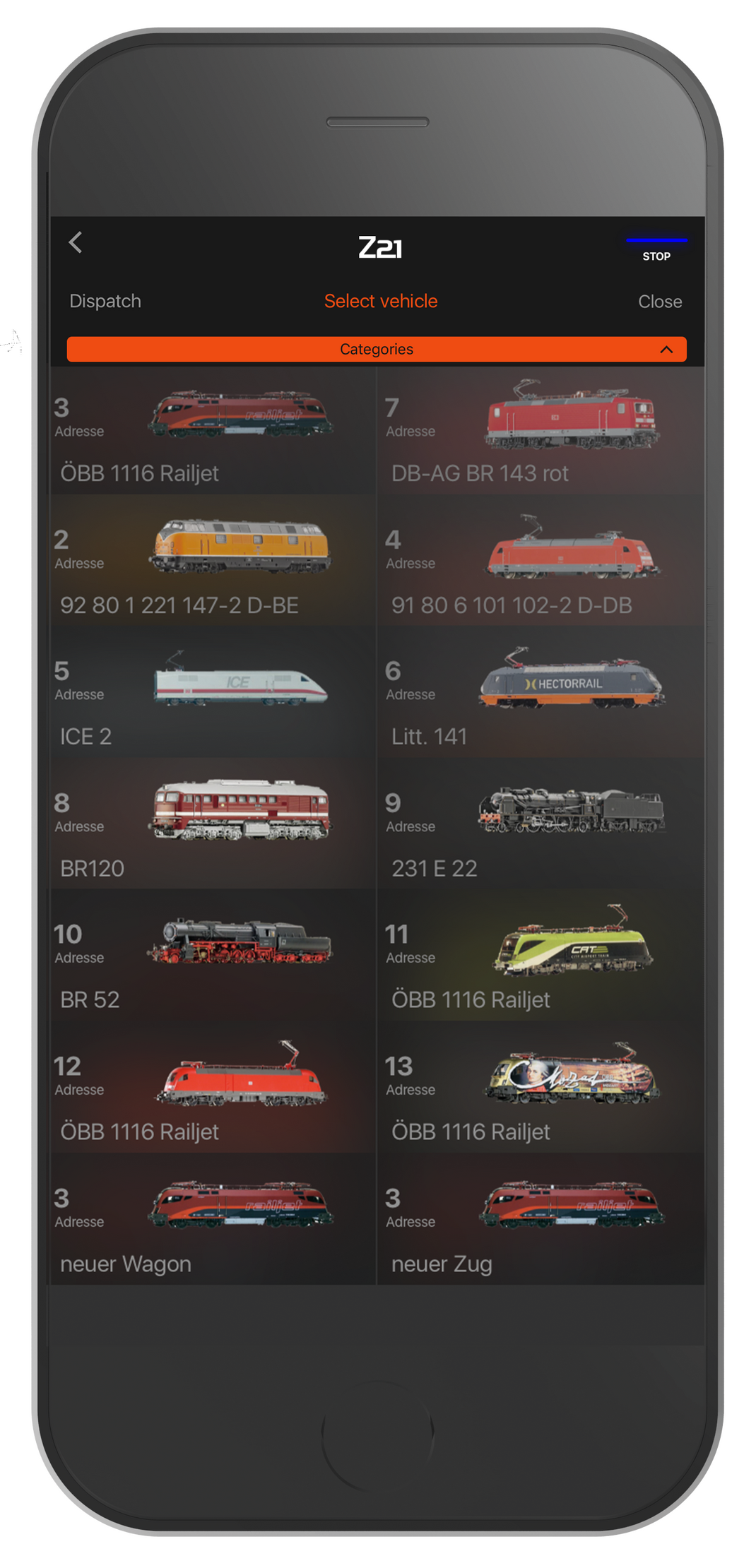Select the neuer Zug vehicle
This screenshot has height=1568, width=756.
(541, 1222)
